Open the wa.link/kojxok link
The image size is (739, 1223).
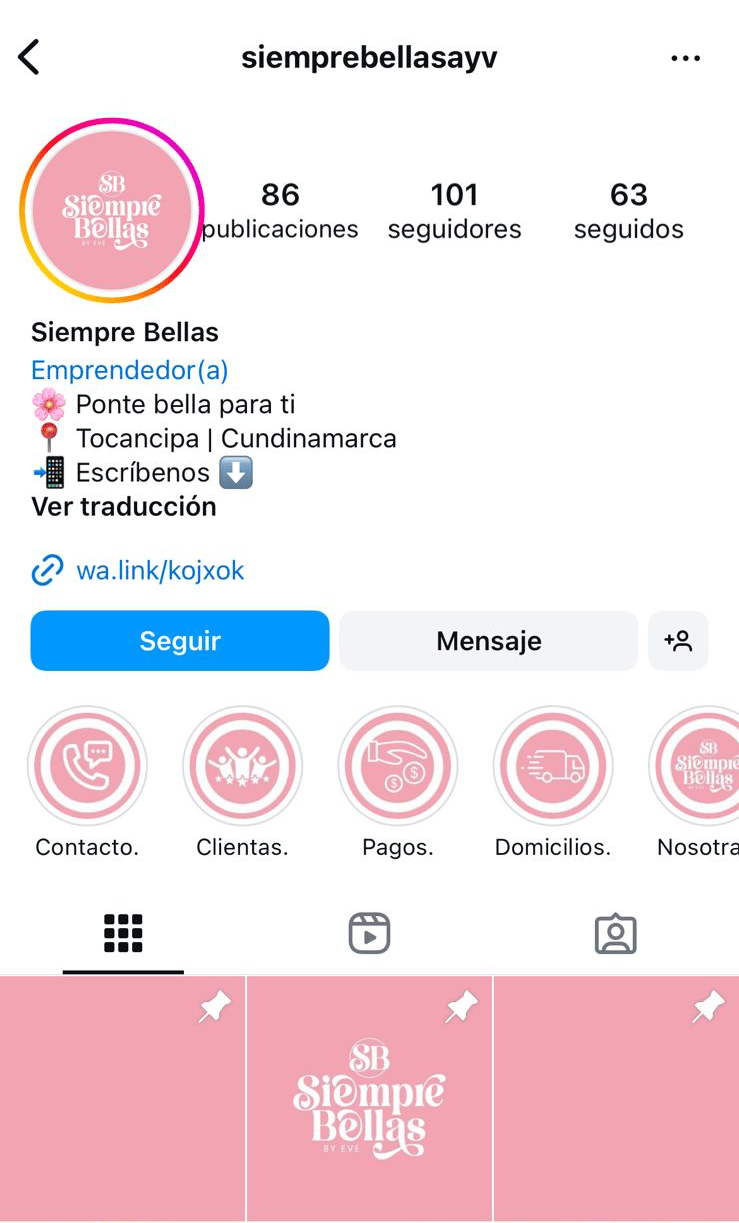pos(160,571)
